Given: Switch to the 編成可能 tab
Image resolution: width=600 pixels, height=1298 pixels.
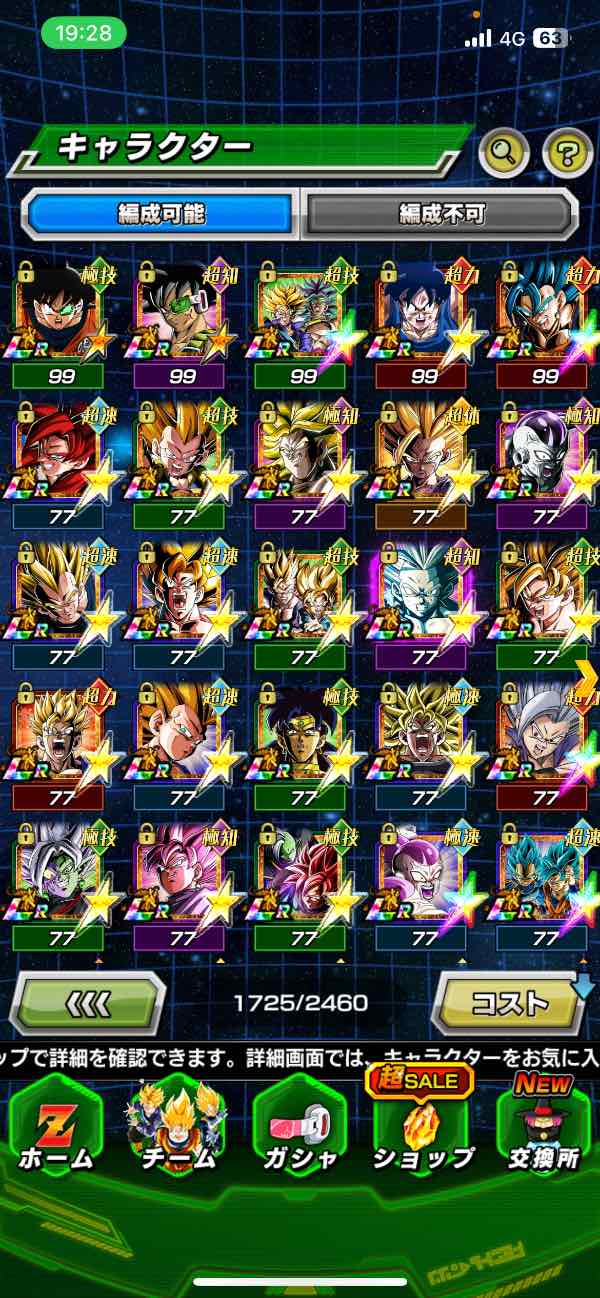Looking at the screenshot, I should 162,213.
